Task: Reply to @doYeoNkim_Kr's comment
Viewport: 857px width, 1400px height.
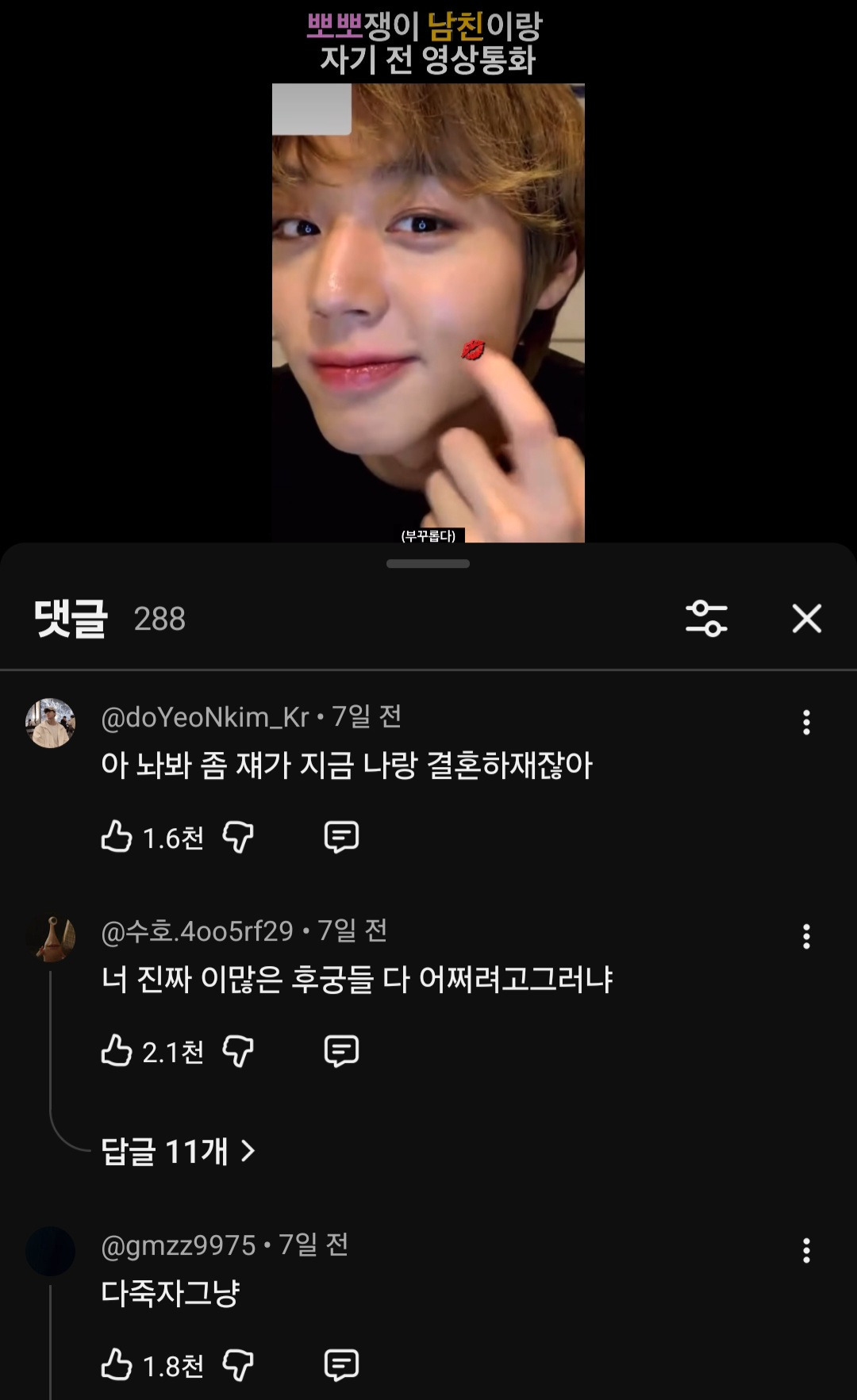Action: pos(341,837)
